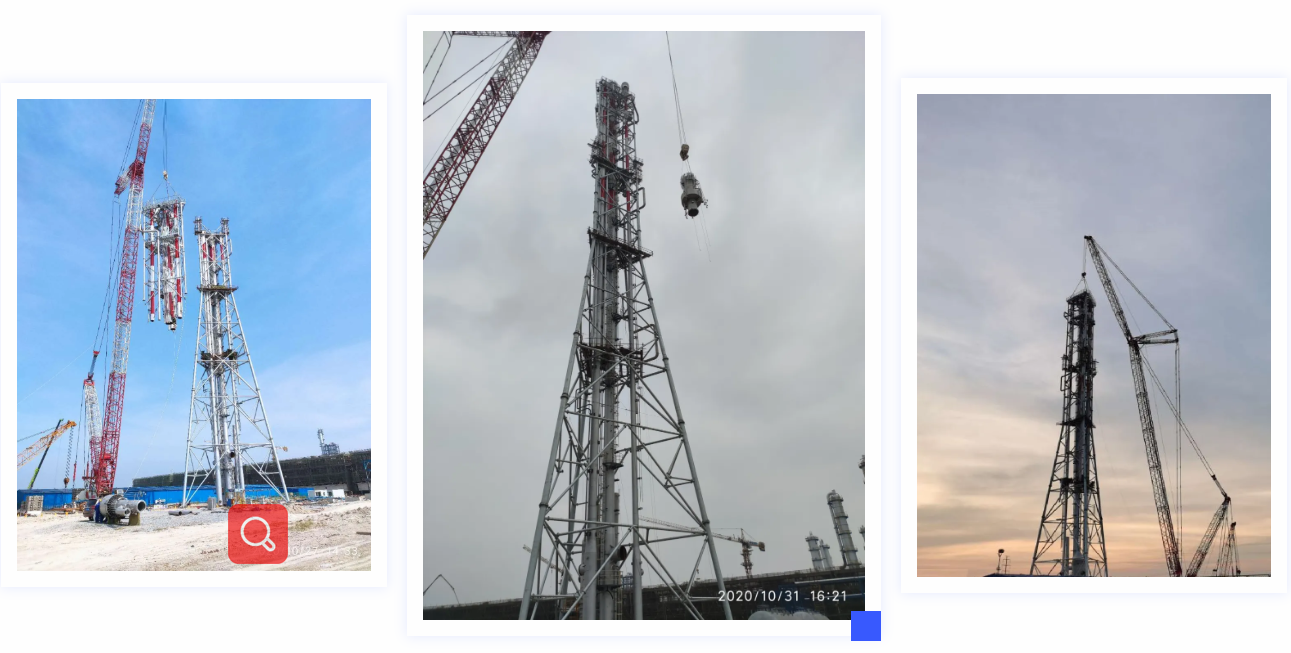Screen dimensions: 1291x653
Task: Tap the red magnifier icon on left photo
Action: click(x=258, y=534)
